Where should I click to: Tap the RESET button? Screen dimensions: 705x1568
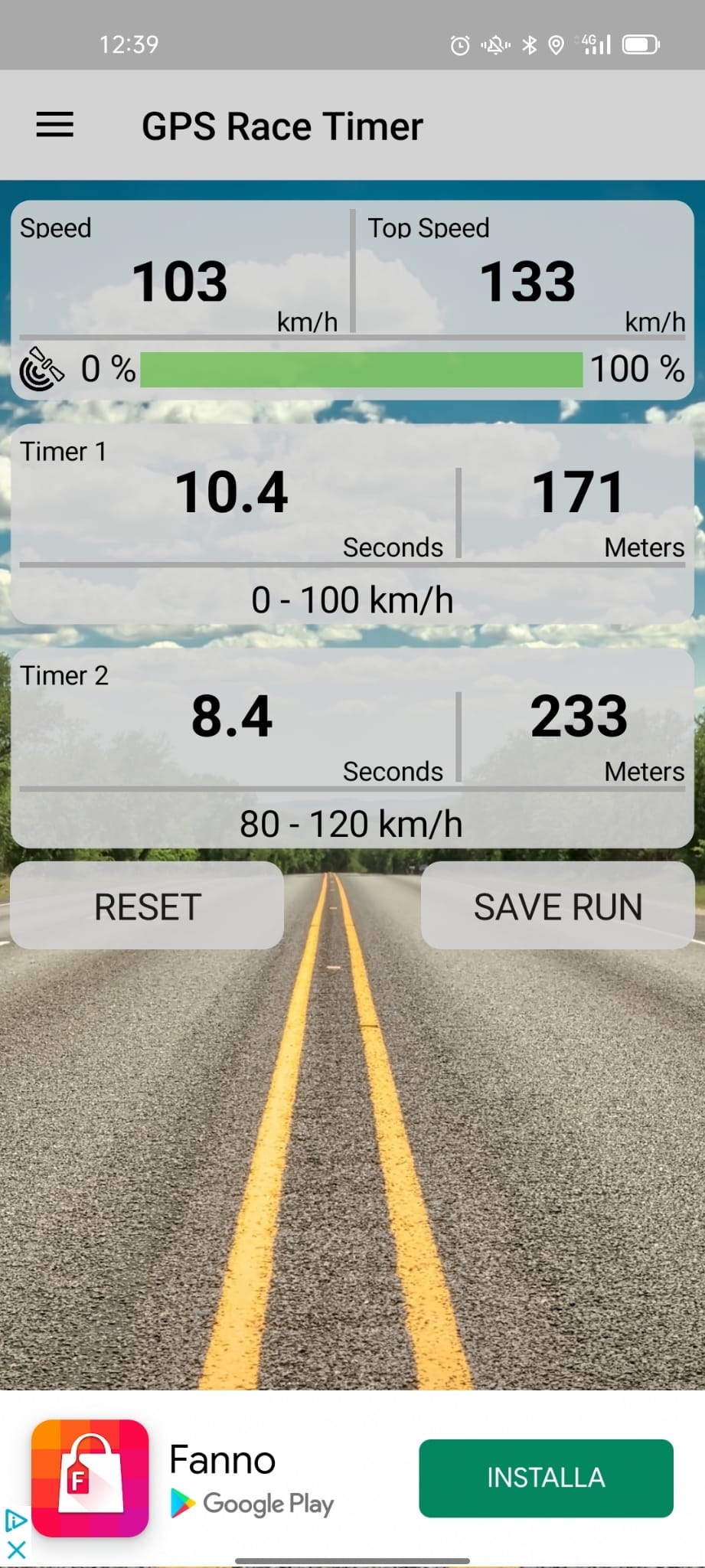click(147, 906)
